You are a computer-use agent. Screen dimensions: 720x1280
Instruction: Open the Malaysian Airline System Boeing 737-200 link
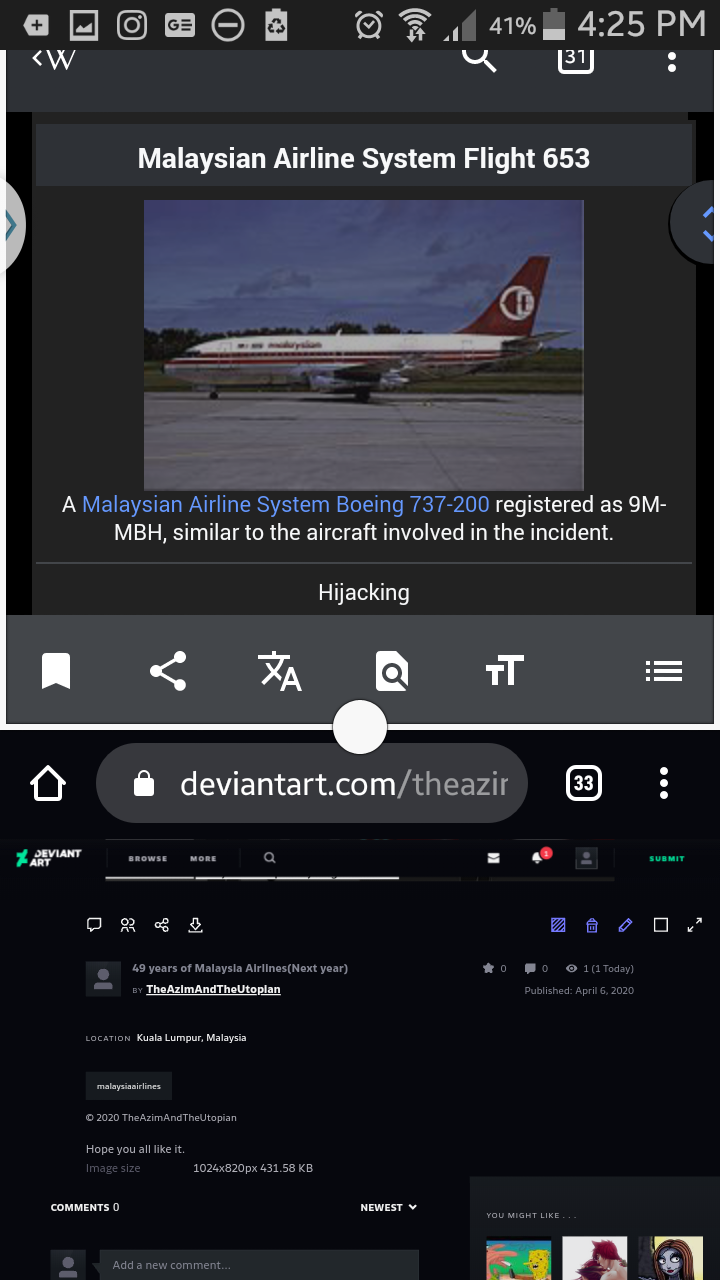point(285,504)
